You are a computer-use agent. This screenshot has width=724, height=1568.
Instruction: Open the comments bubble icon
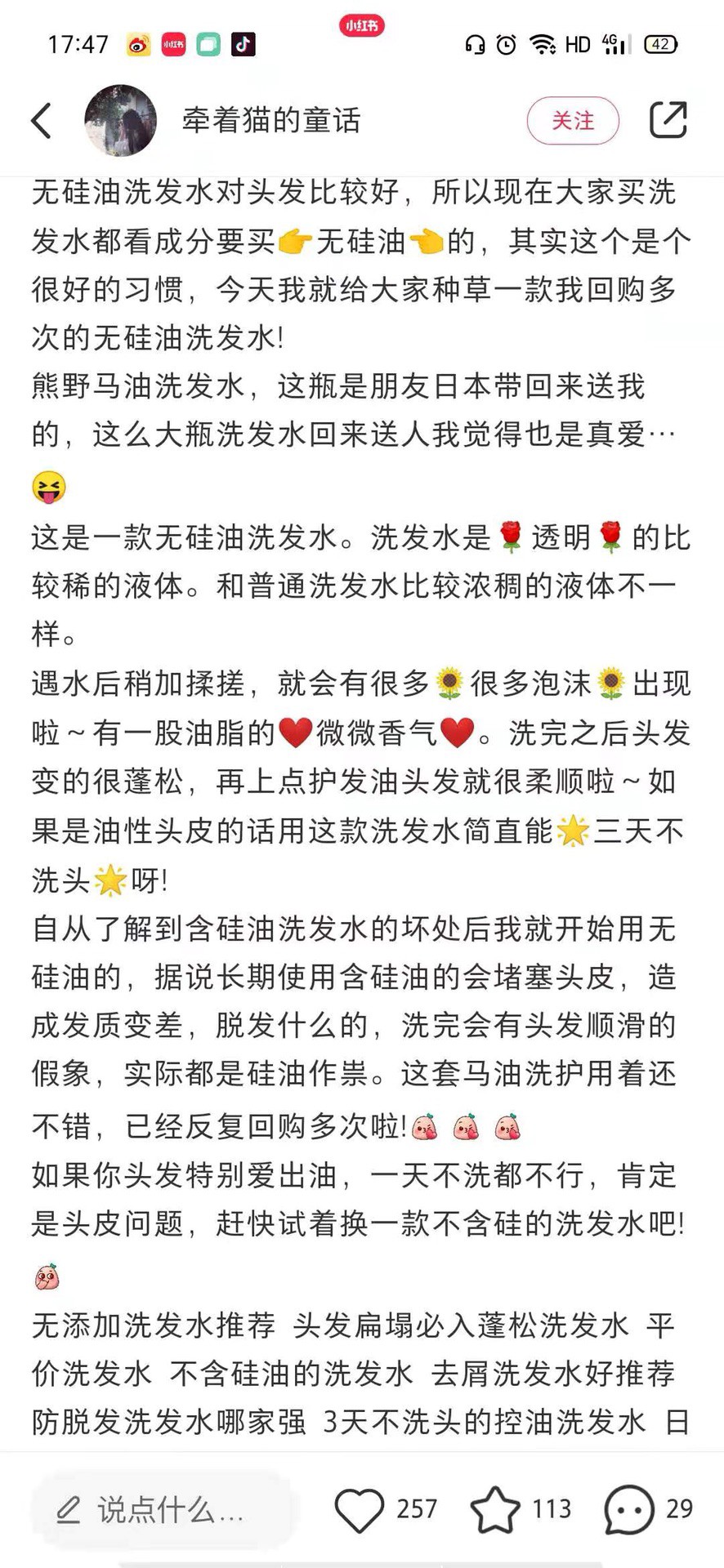tap(629, 1510)
